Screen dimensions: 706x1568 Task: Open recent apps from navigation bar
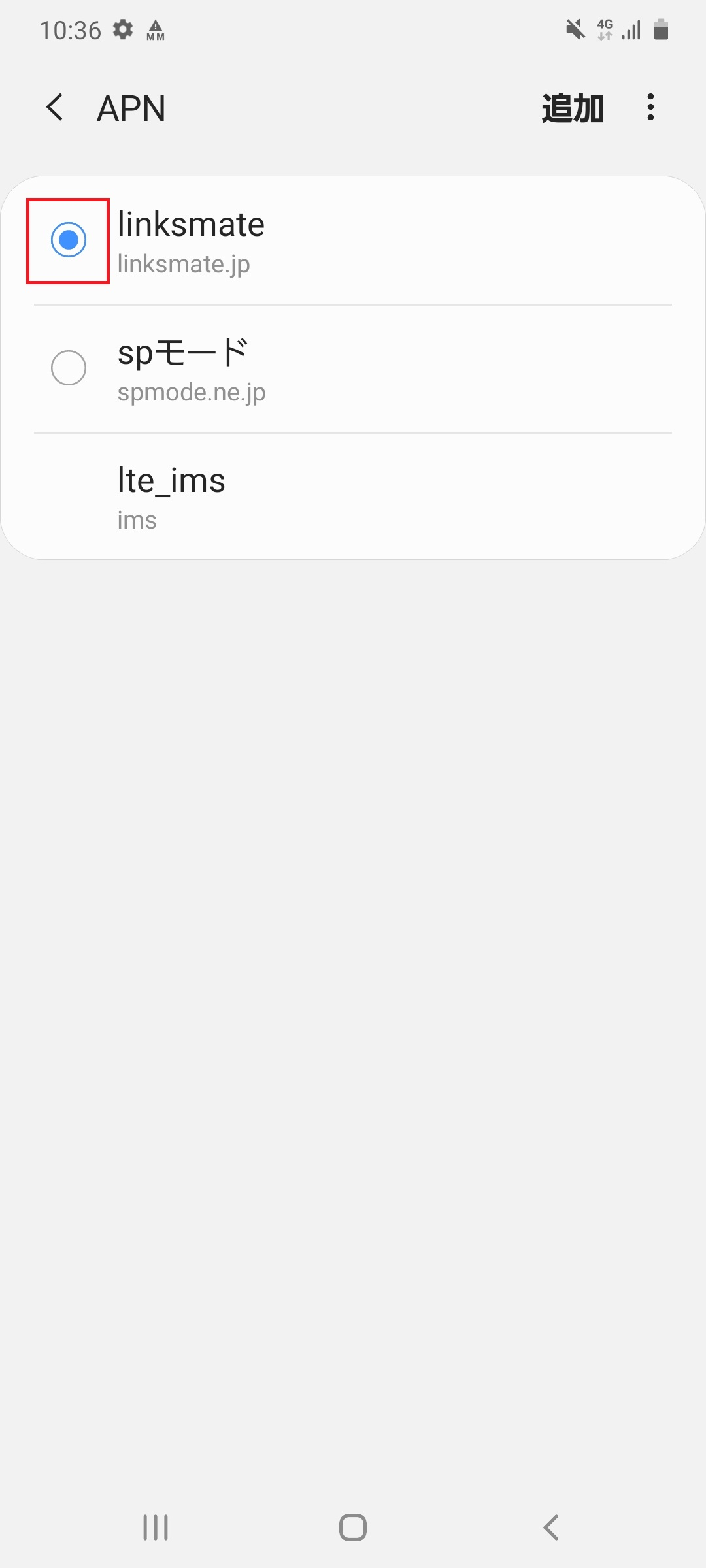156,1527
